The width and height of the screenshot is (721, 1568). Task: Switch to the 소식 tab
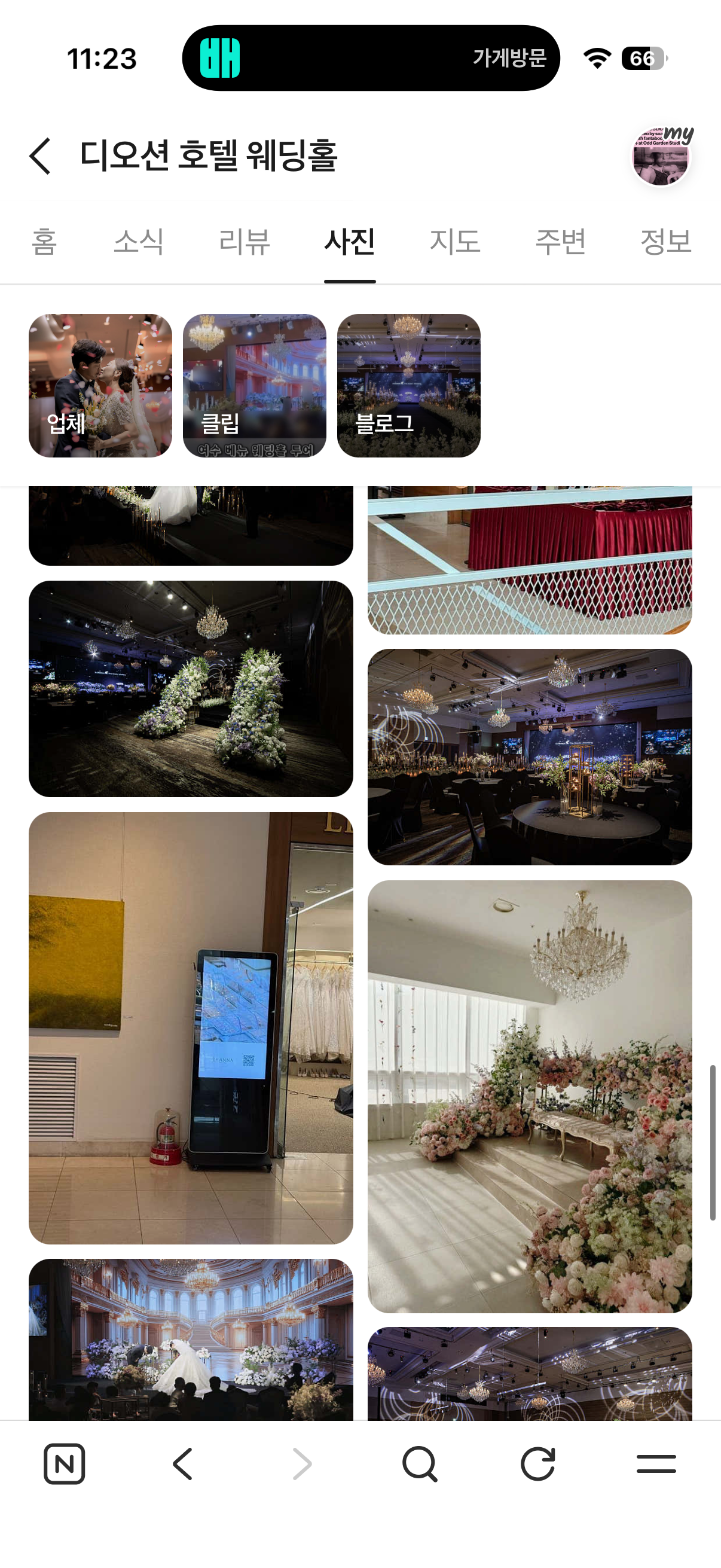click(139, 242)
